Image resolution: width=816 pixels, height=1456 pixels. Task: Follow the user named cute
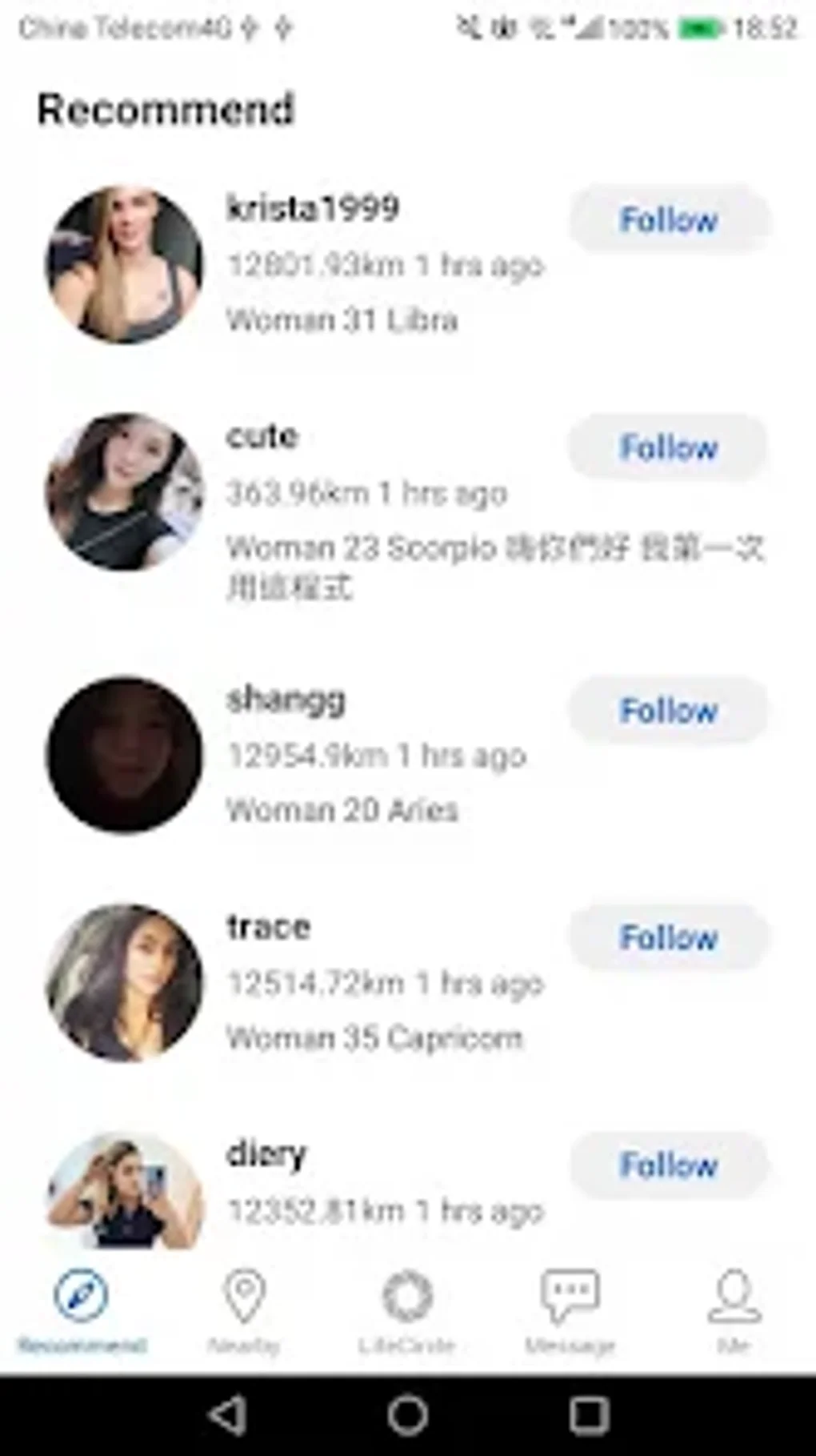[669, 447]
